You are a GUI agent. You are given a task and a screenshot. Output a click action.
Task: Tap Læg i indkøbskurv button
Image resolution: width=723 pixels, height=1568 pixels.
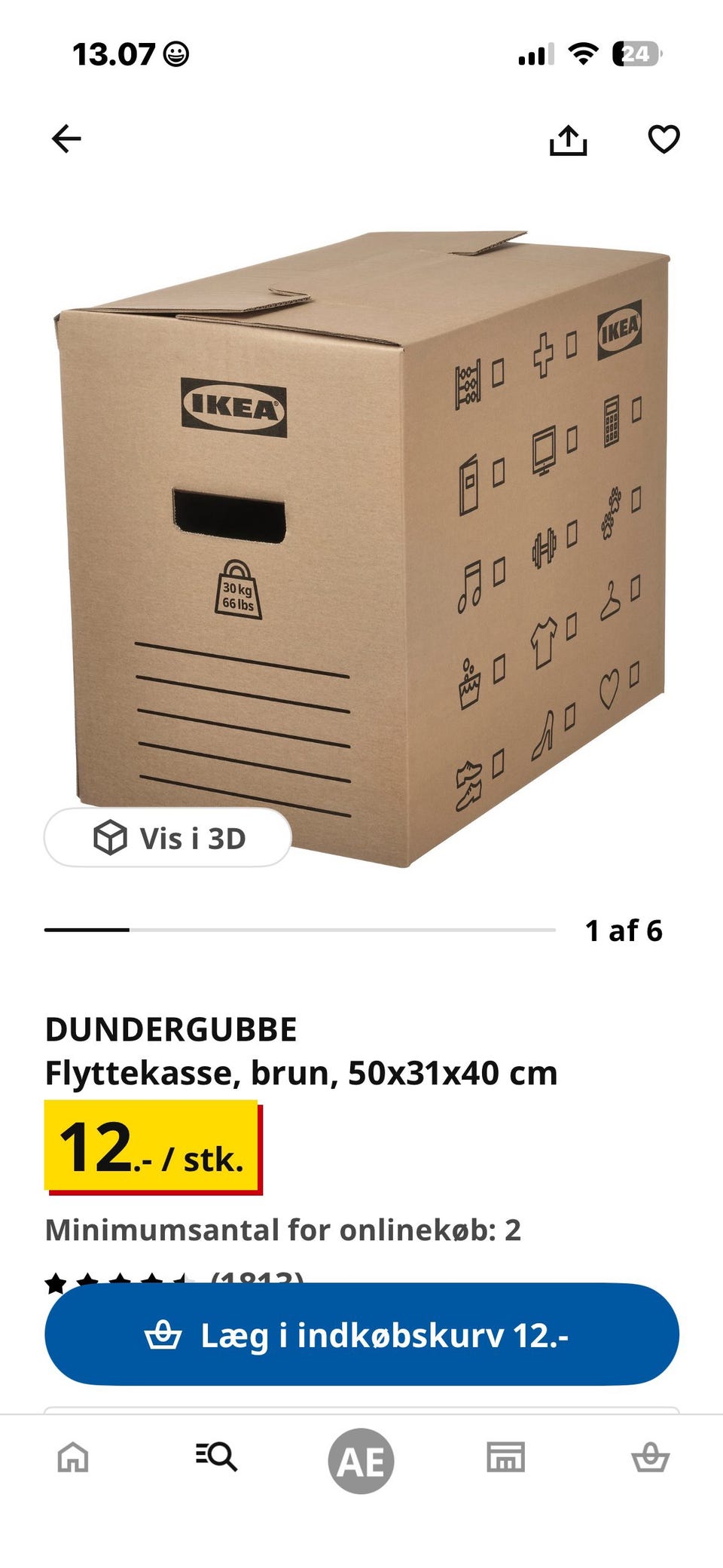(361, 1334)
